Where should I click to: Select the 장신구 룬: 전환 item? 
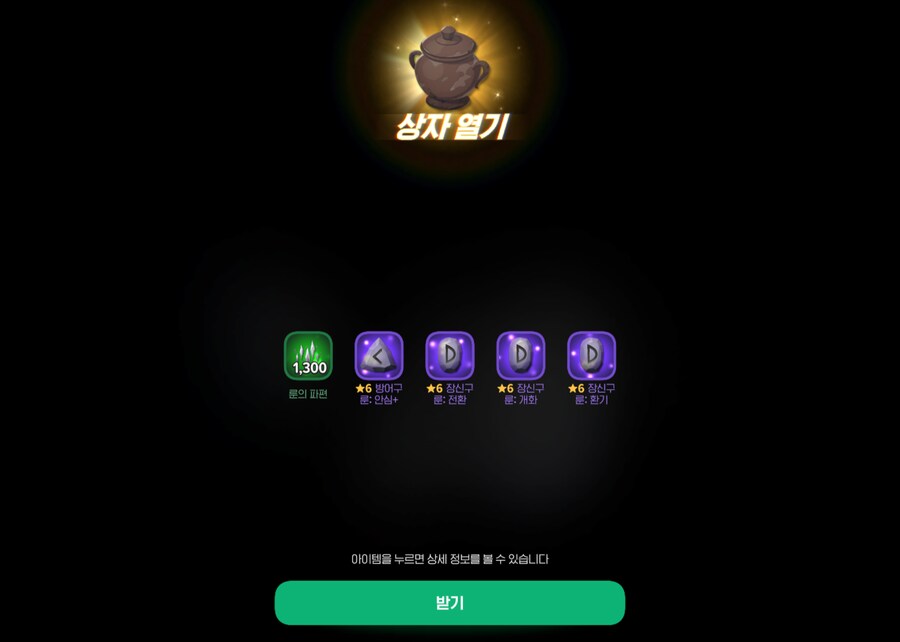point(450,356)
